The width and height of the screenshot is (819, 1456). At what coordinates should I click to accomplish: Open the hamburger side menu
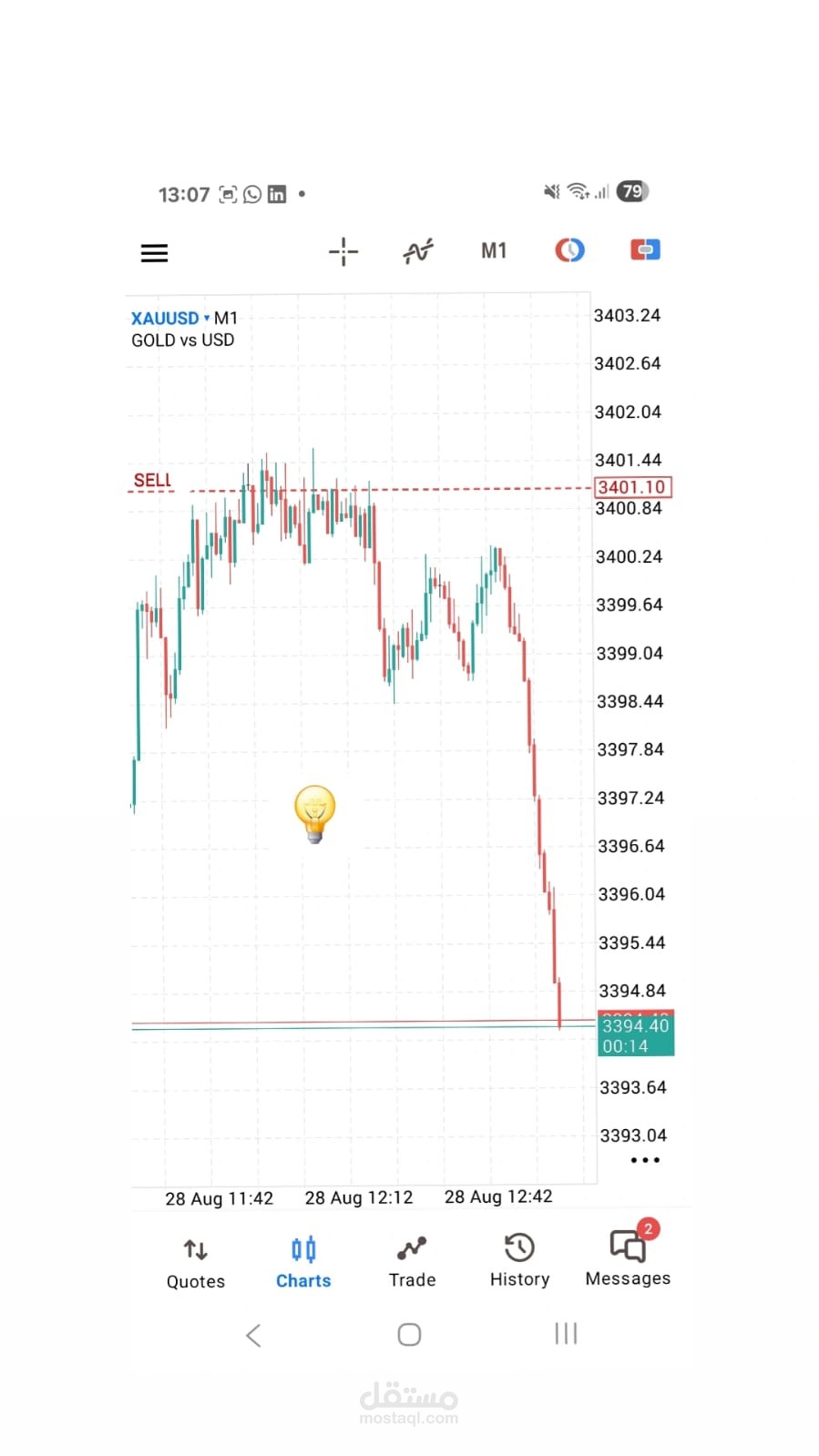154,252
